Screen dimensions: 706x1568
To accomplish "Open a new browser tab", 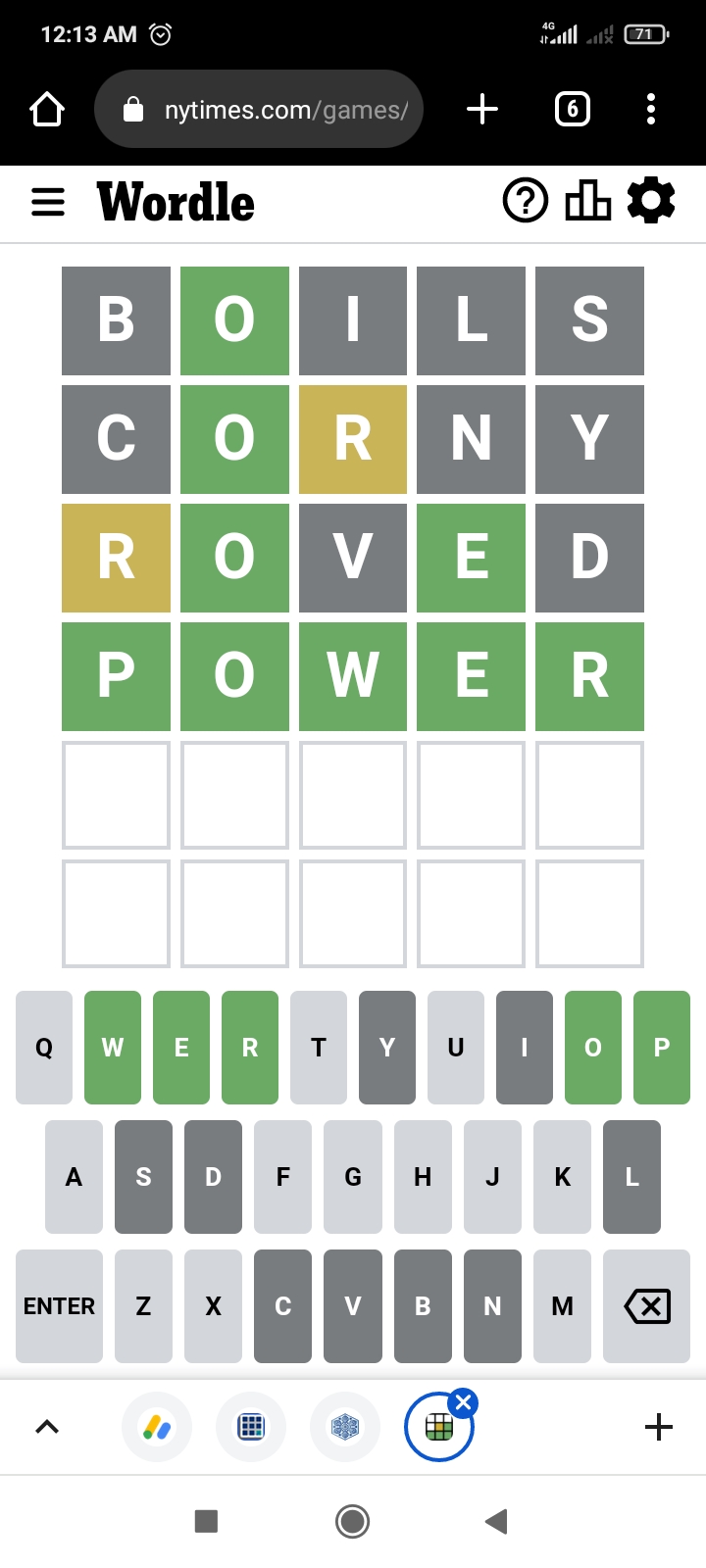I will 482,109.
